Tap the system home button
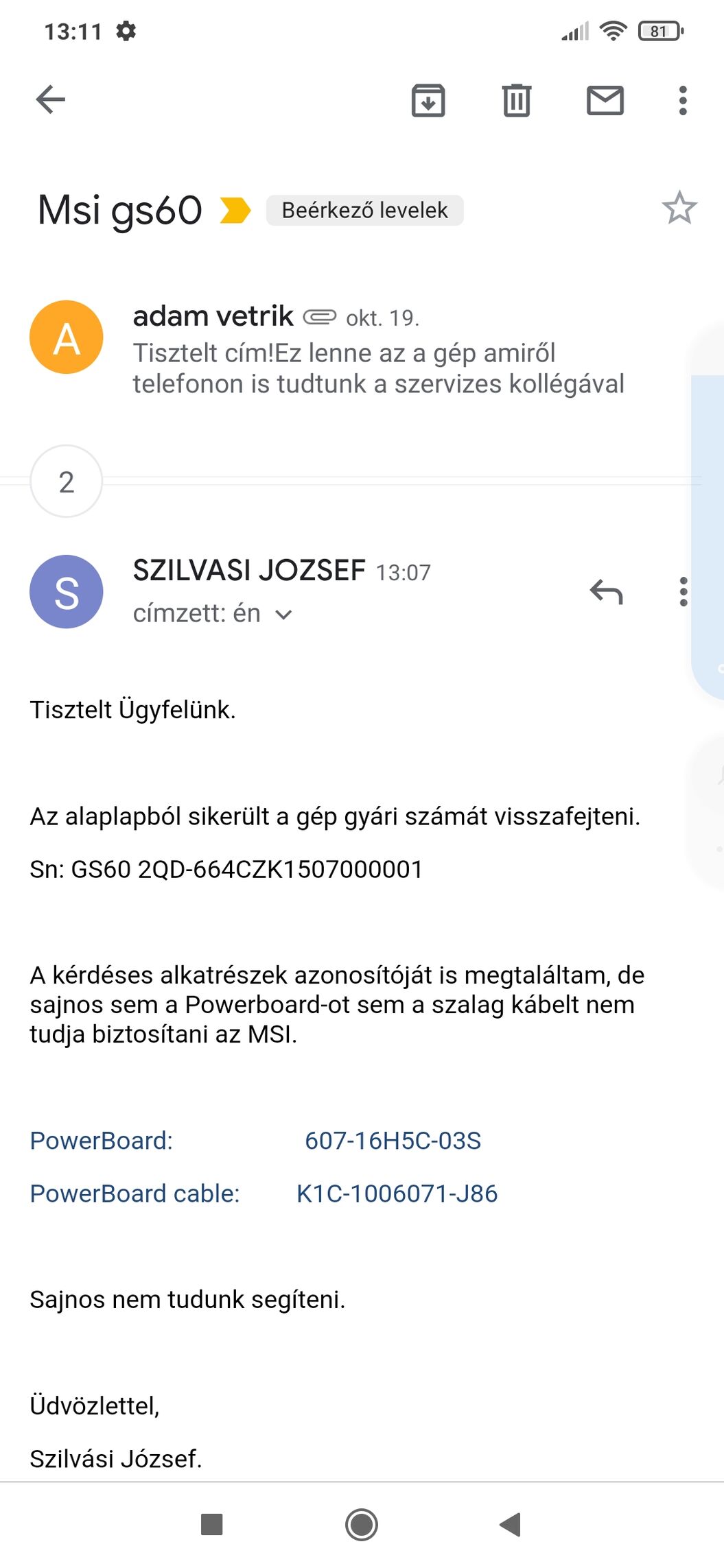Image resolution: width=724 pixels, height=1568 pixels. [x=362, y=1525]
